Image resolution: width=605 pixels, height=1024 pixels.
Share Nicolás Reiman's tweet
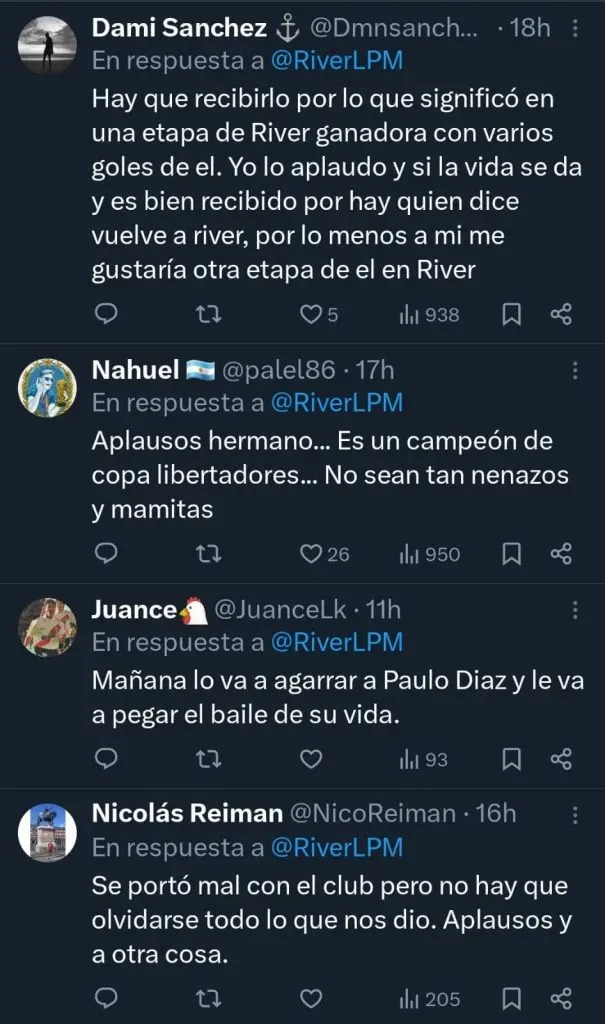(561, 997)
